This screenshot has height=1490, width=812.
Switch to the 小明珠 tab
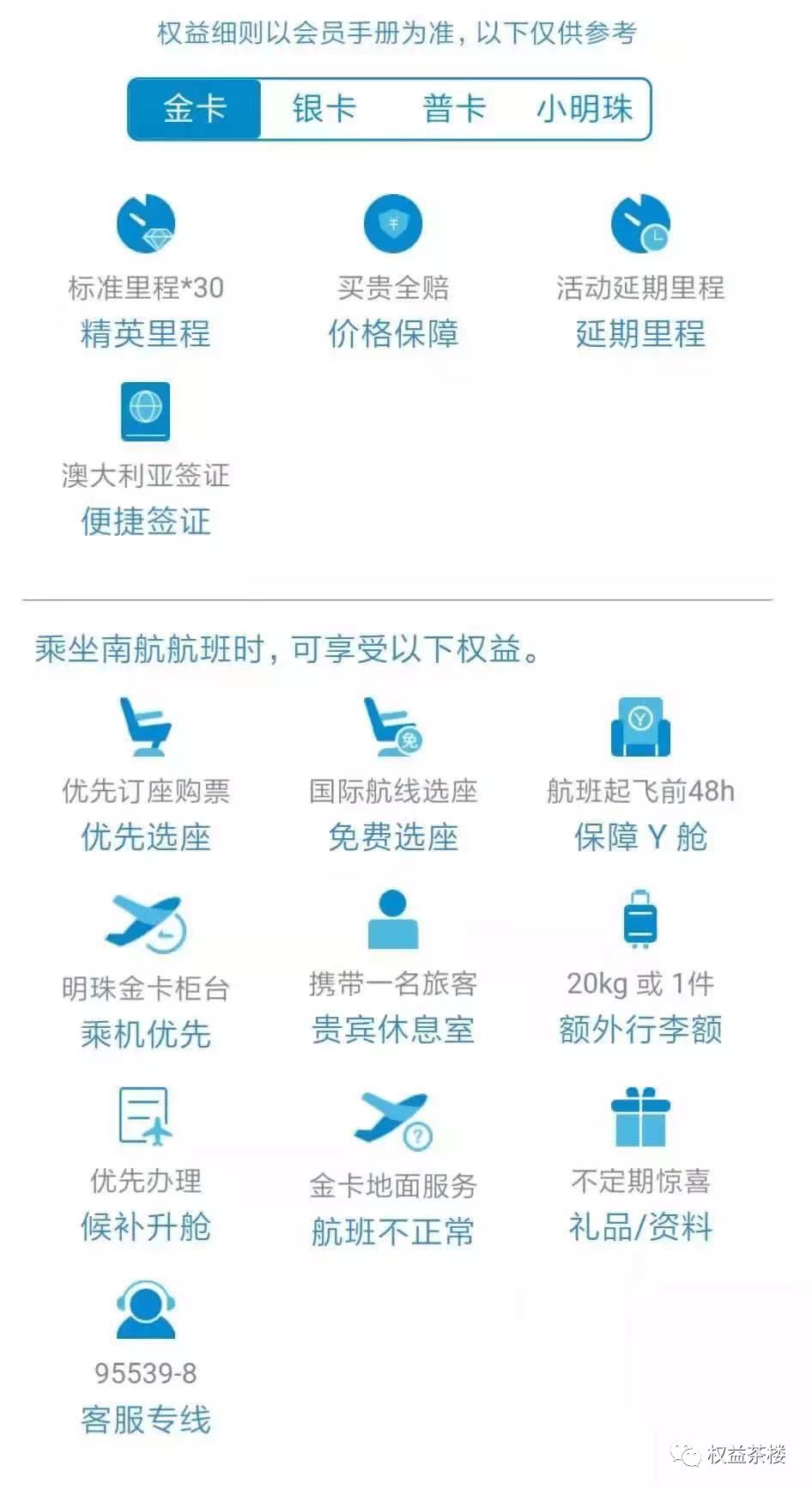584,109
